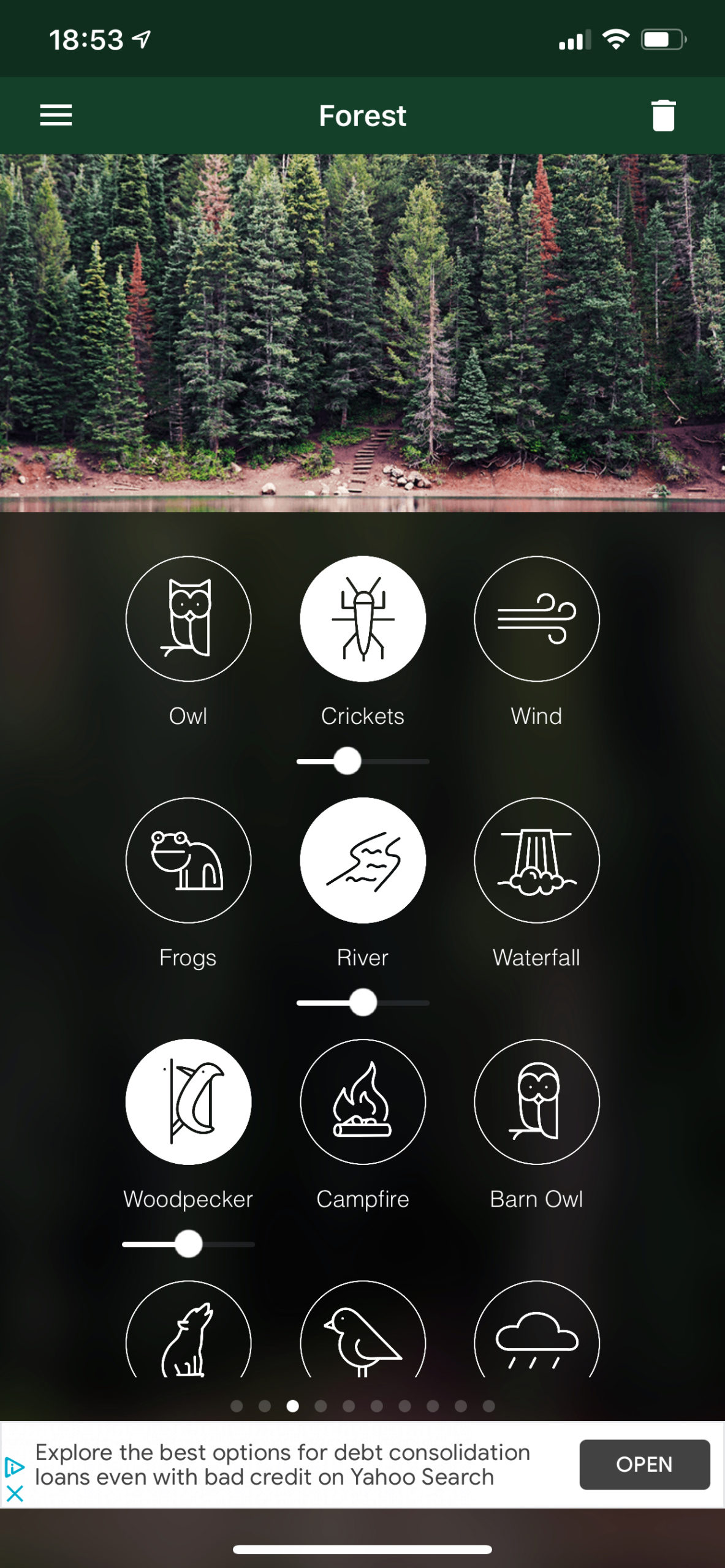Turn off the Crickets sound

(x=363, y=619)
